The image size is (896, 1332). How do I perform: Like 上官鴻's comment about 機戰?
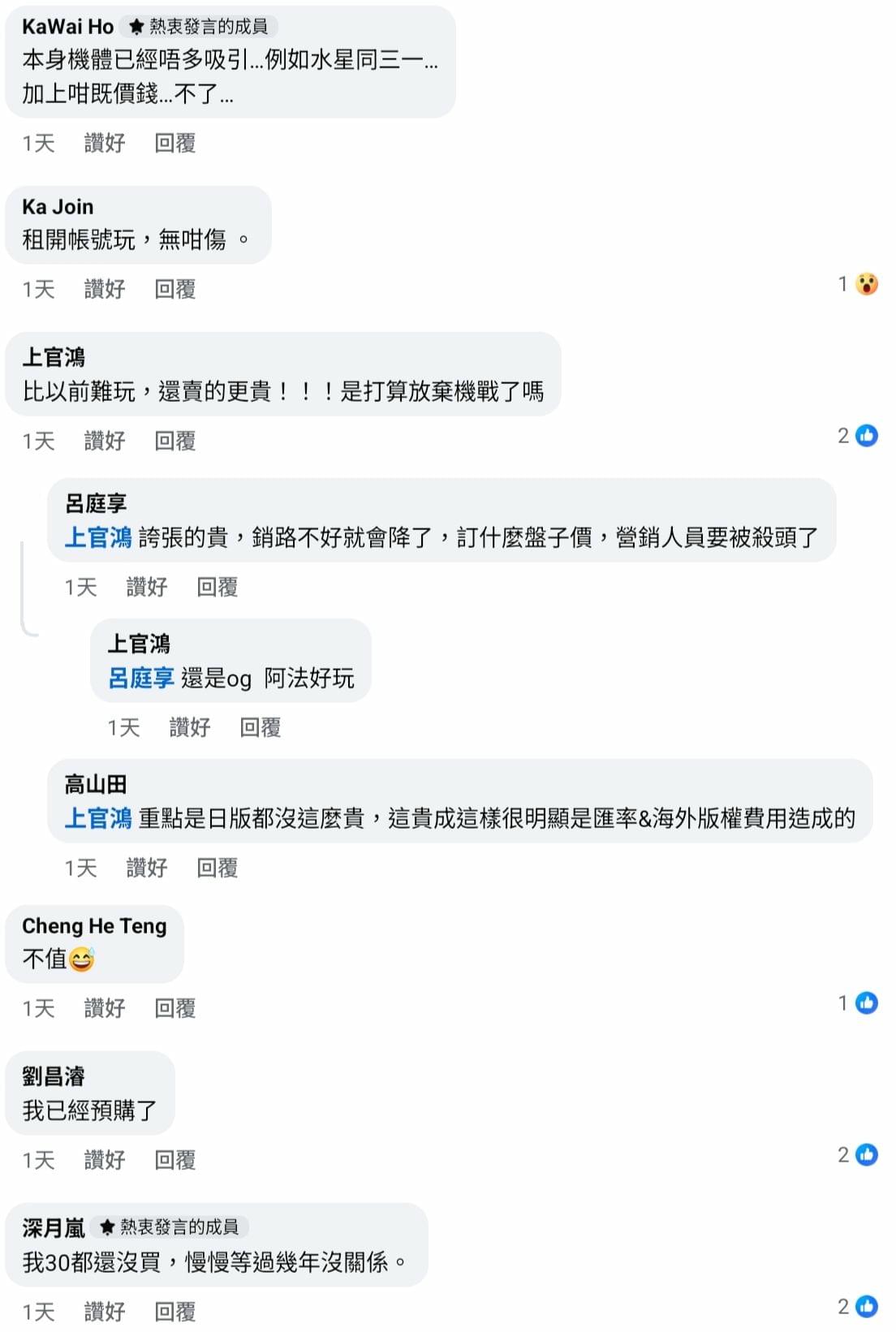[105, 441]
